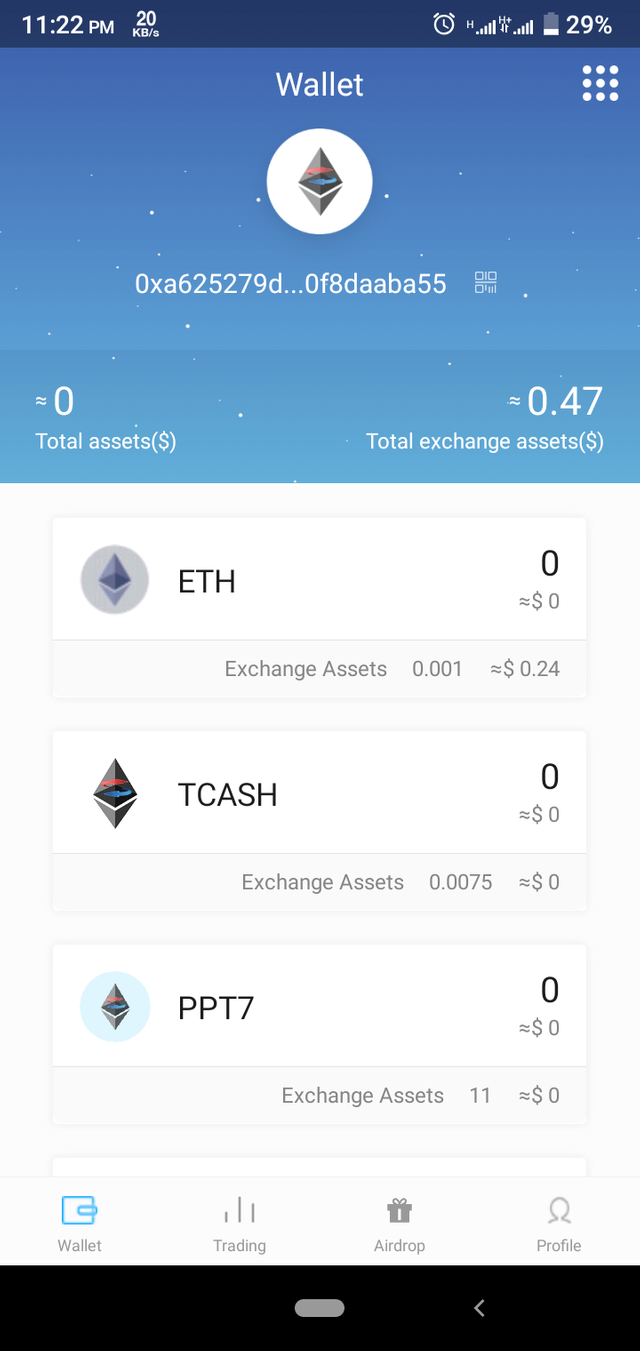The image size is (640, 1351).
Task: Tap the system home pill
Action: point(320,1308)
